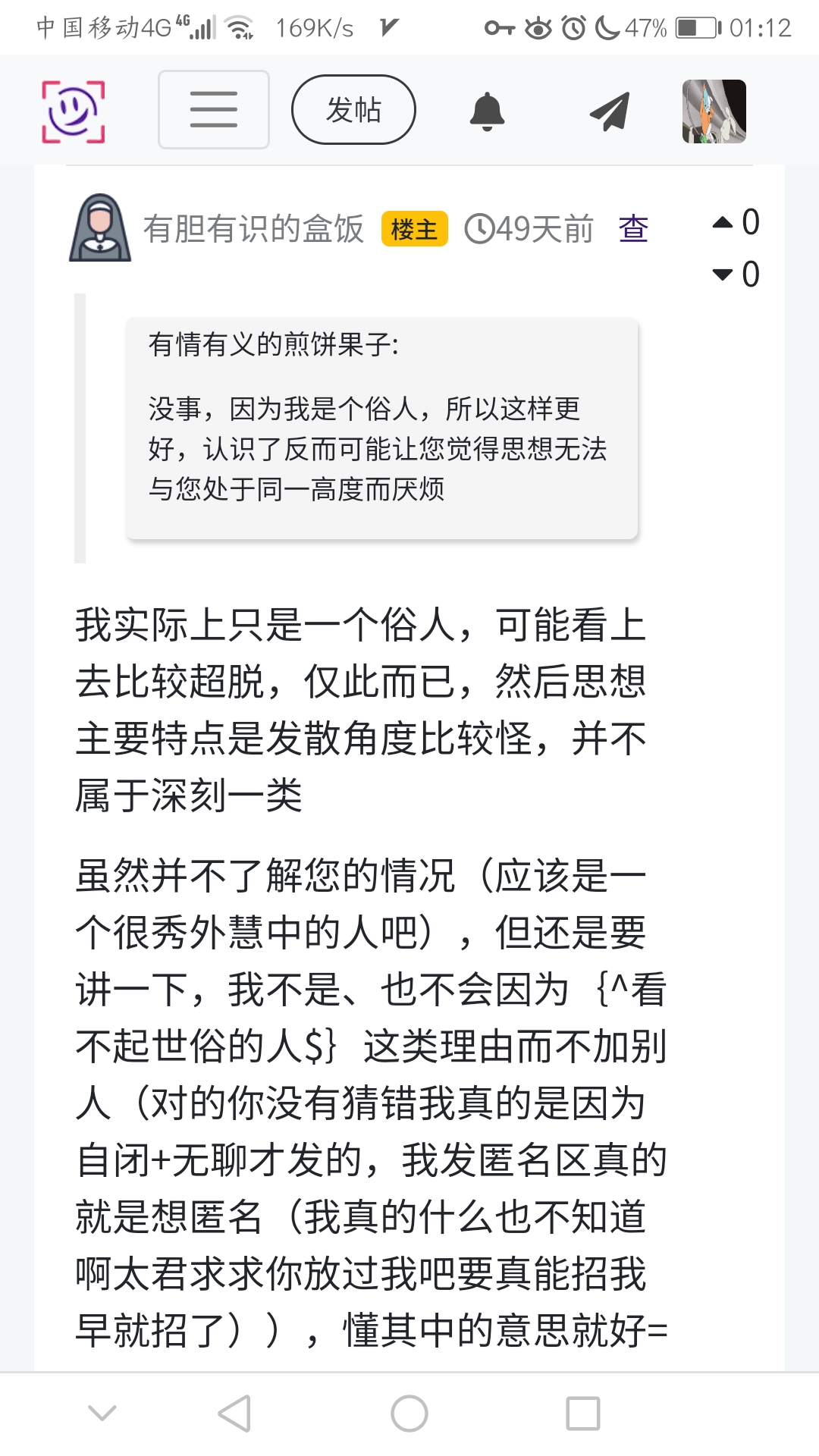Tap the 查 link beside 49天前

pyautogui.click(x=633, y=229)
